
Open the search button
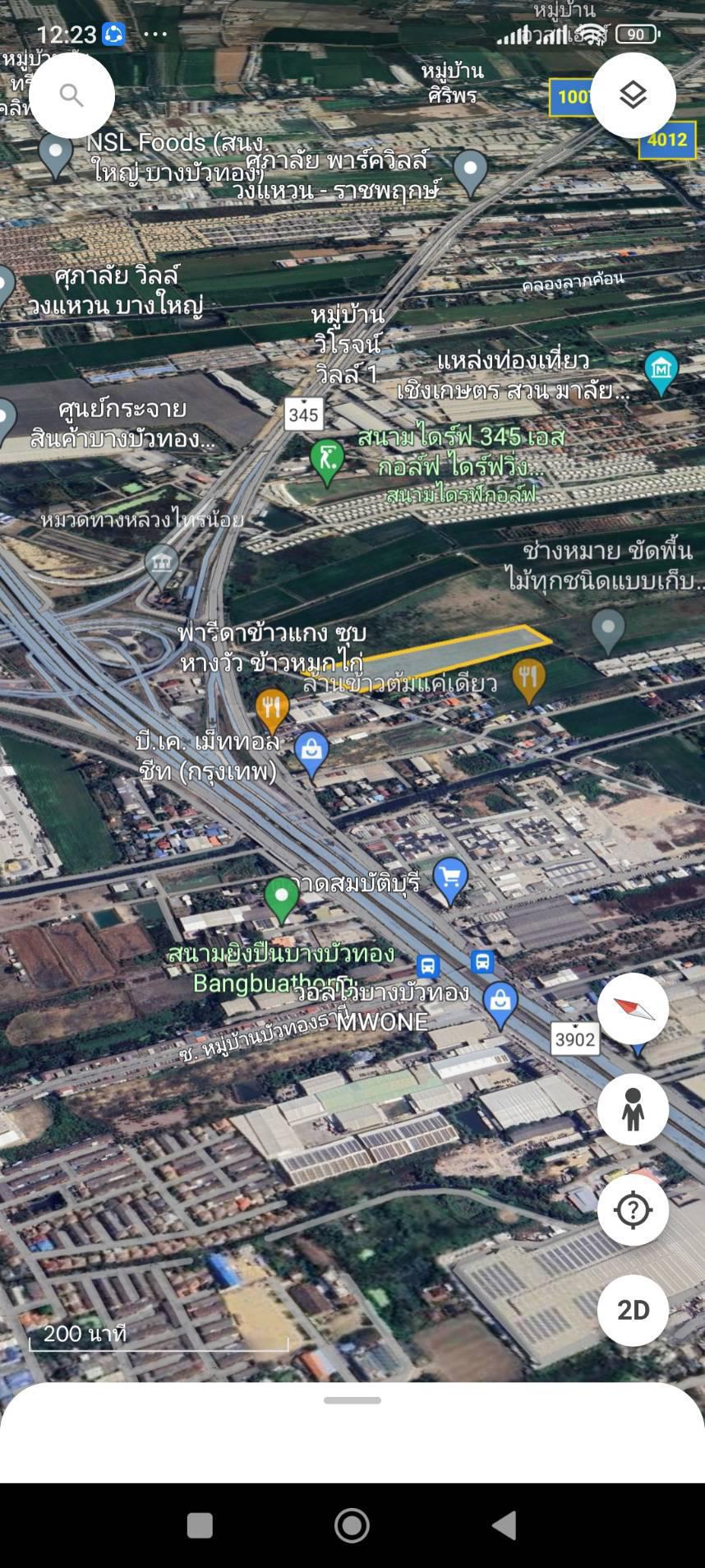click(x=71, y=95)
